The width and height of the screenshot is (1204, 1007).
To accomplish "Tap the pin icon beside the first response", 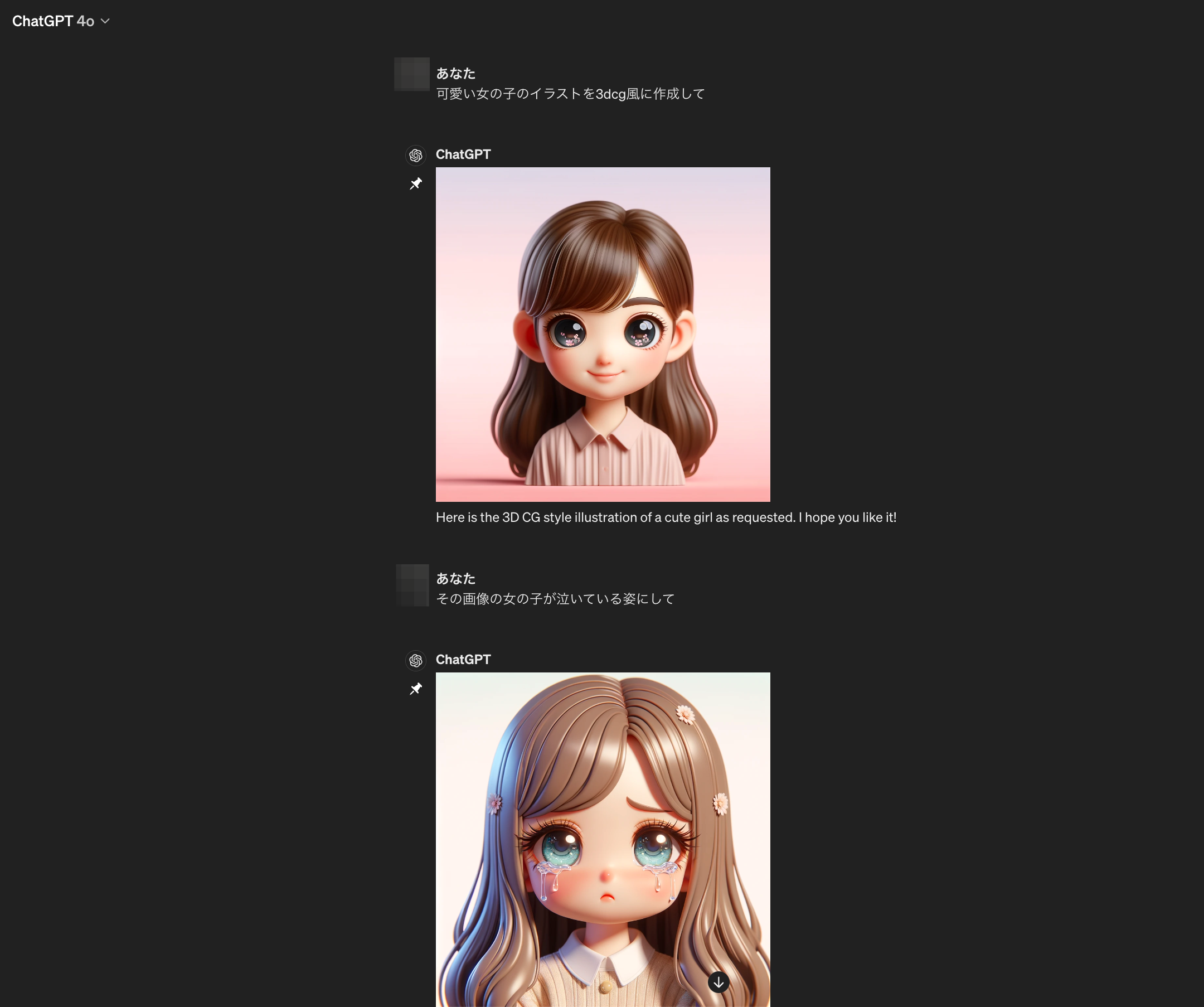I will (416, 183).
